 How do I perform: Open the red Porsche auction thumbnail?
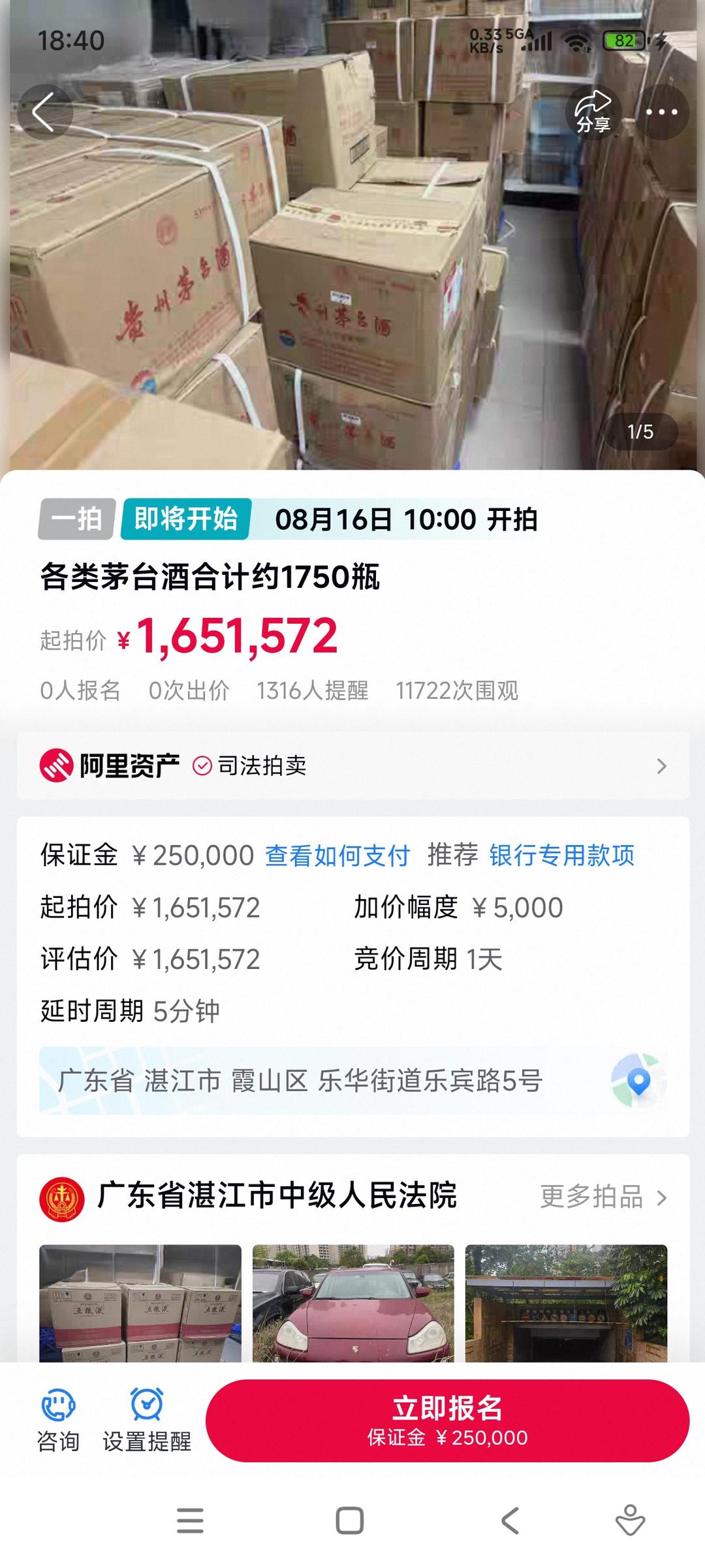point(353,1302)
